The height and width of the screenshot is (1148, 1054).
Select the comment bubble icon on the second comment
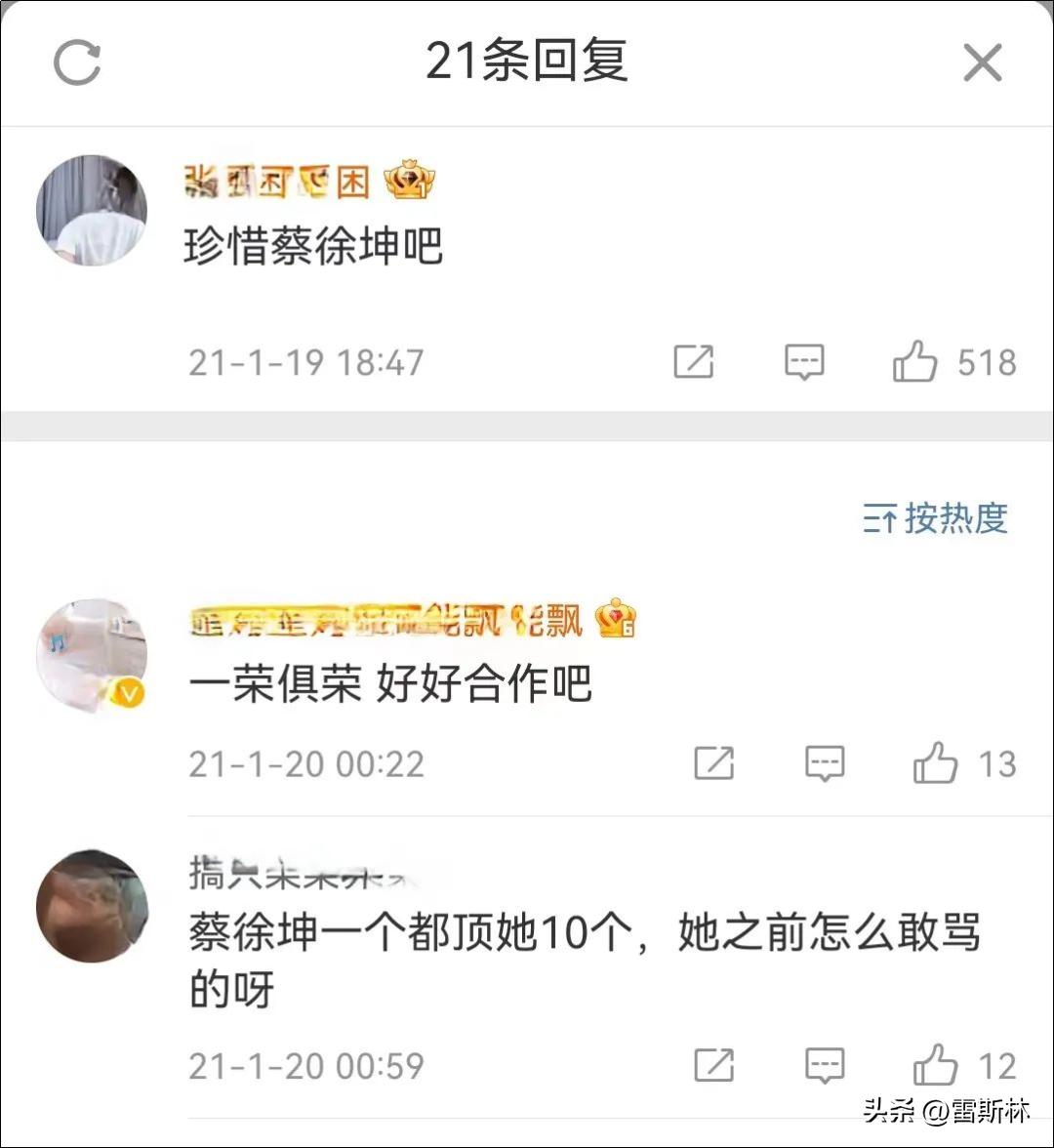(x=825, y=763)
